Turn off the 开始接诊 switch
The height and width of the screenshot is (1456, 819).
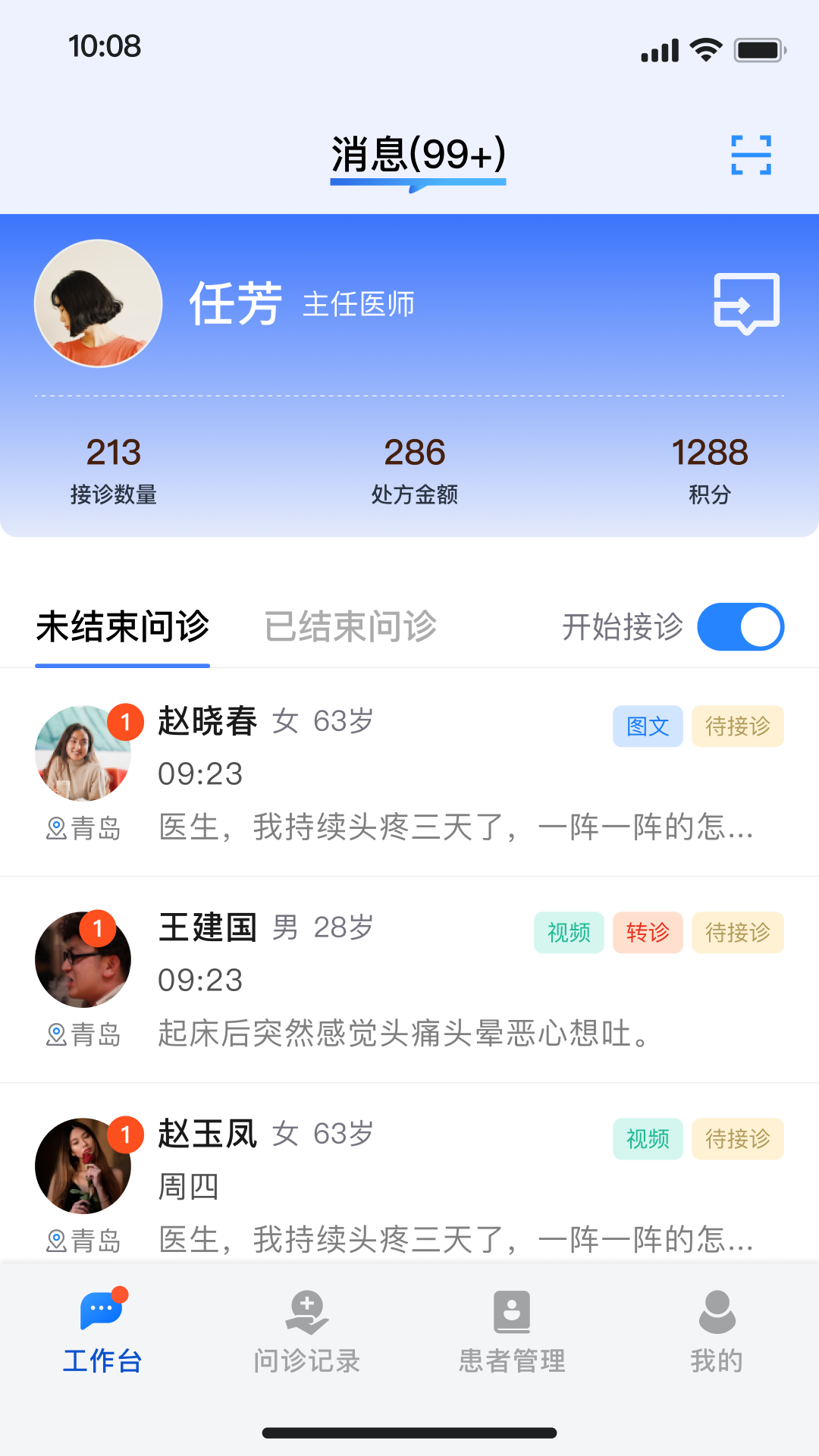tap(740, 627)
